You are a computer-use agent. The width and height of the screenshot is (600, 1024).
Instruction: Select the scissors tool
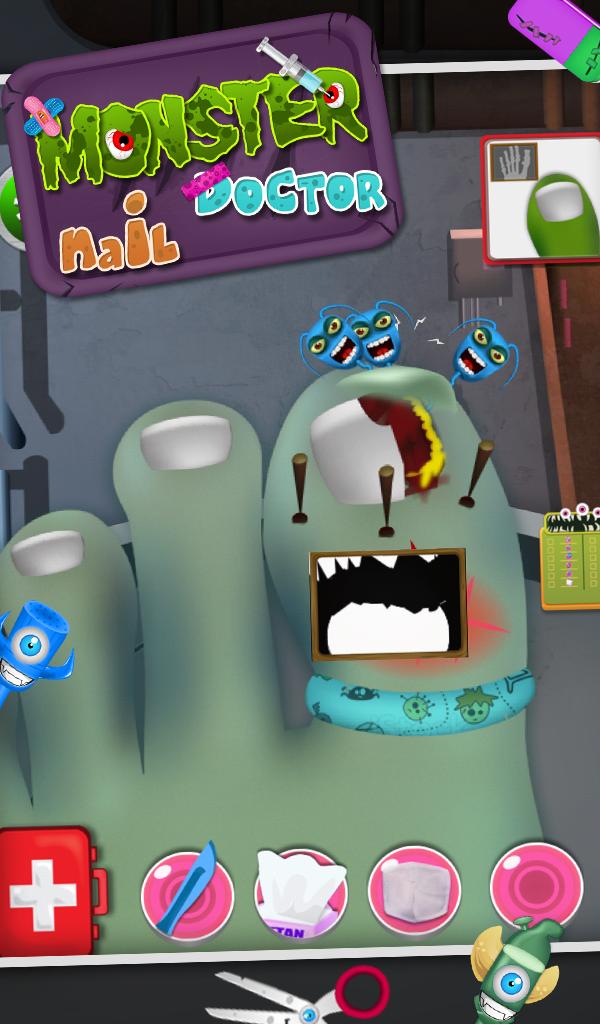(x=300, y=996)
